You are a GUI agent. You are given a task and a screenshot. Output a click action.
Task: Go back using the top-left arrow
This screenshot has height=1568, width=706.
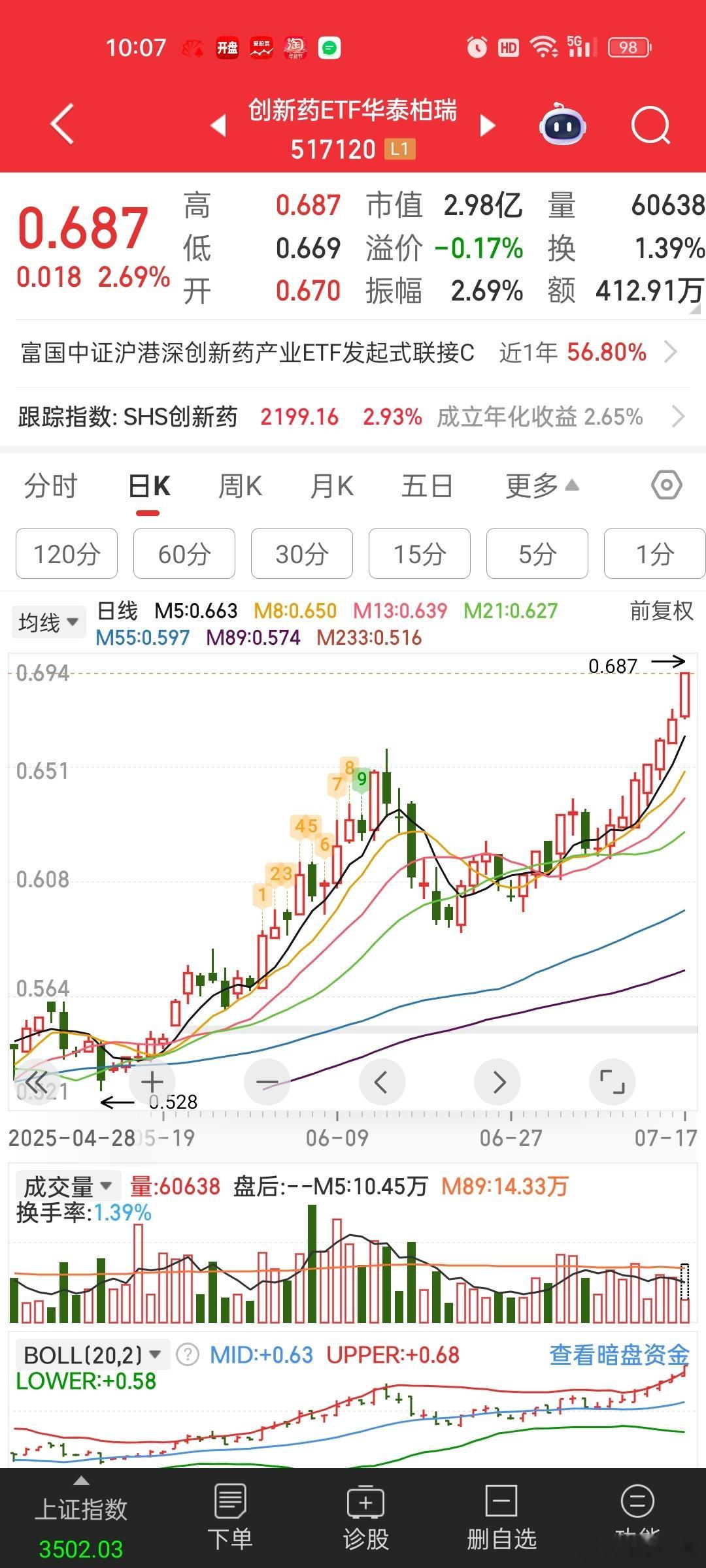(62, 124)
